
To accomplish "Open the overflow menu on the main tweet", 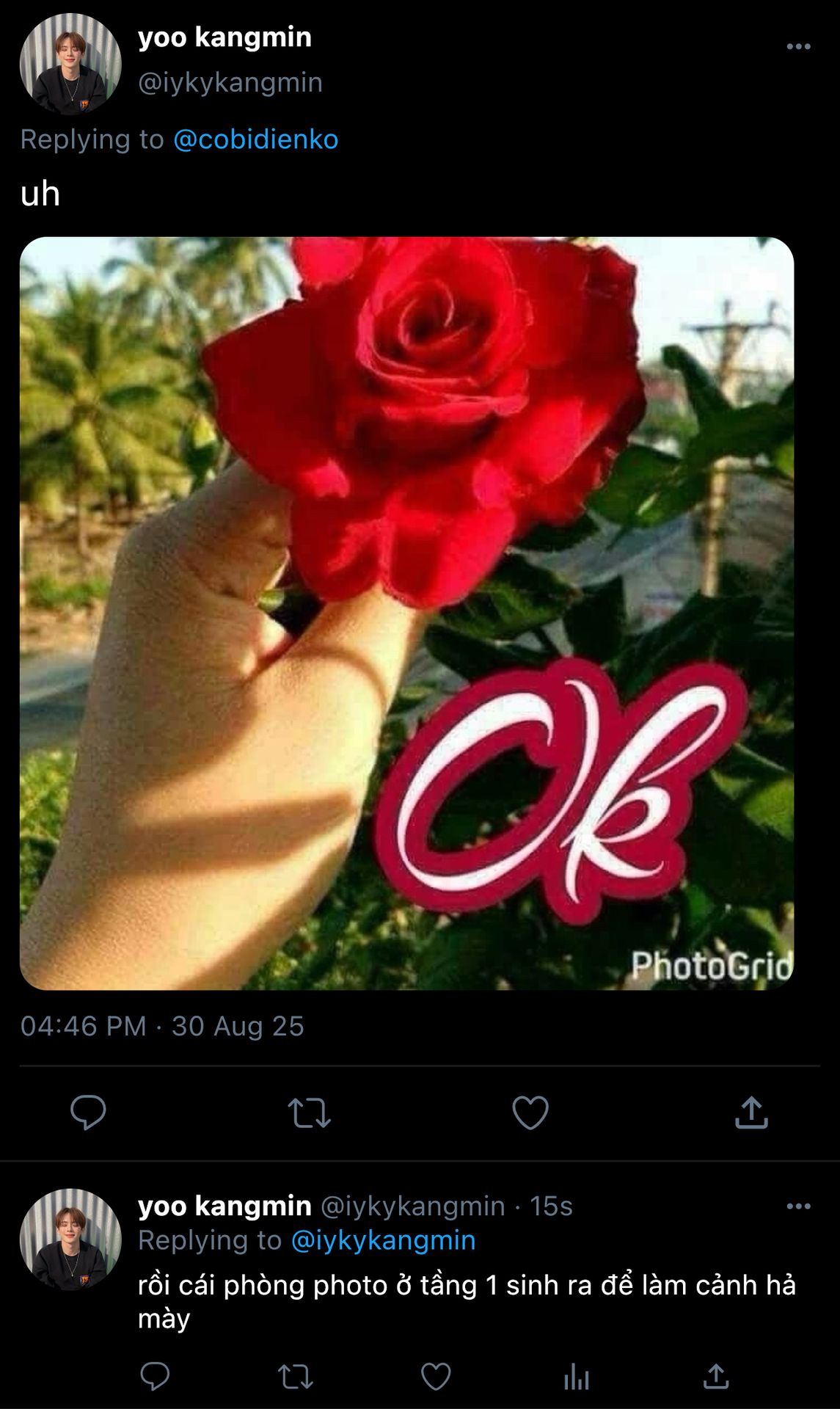I will 798,46.
